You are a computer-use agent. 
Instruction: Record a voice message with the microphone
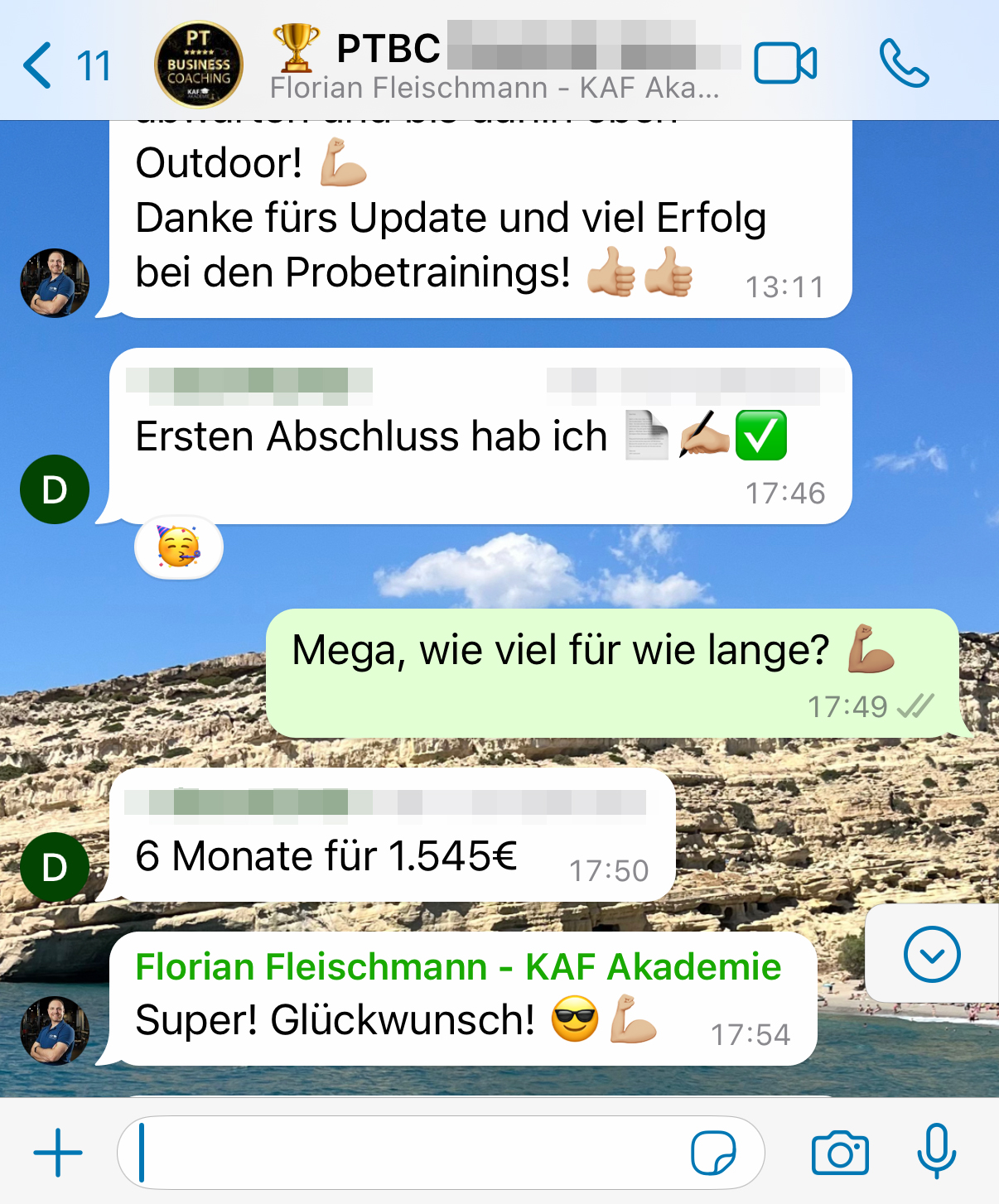pos(937,1151)
